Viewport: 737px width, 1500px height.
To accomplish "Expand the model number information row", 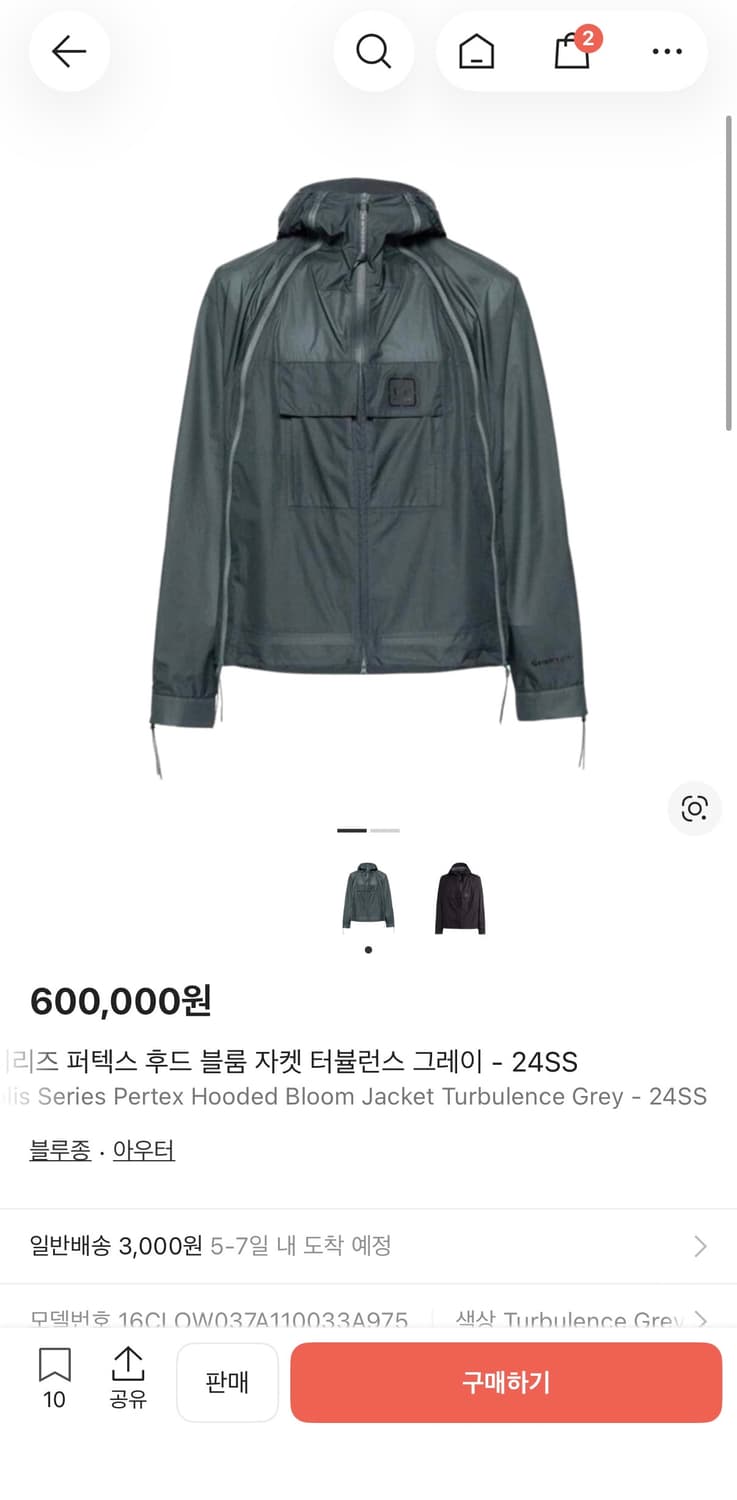I will [x=368, y=1318].
